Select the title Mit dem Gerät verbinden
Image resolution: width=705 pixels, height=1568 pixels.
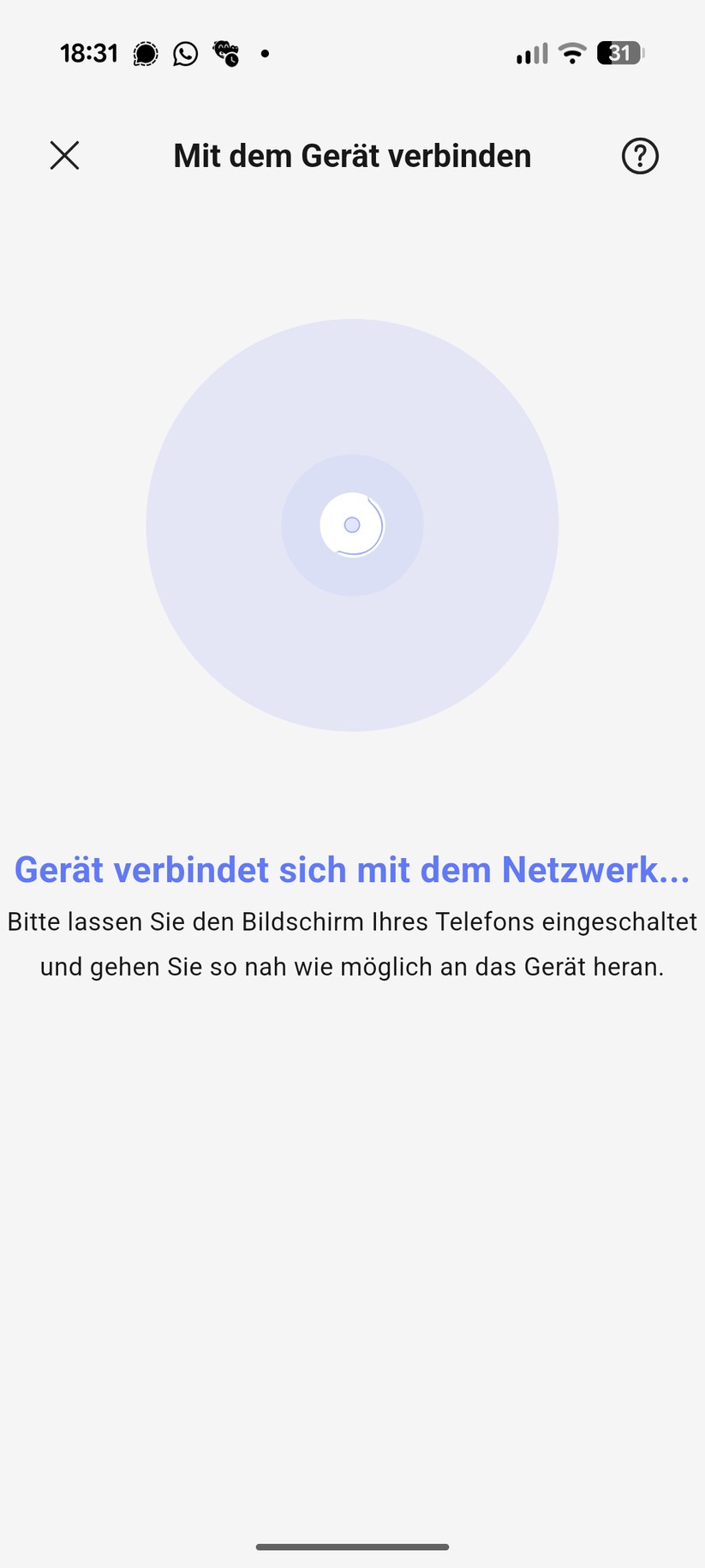[351, 156]
